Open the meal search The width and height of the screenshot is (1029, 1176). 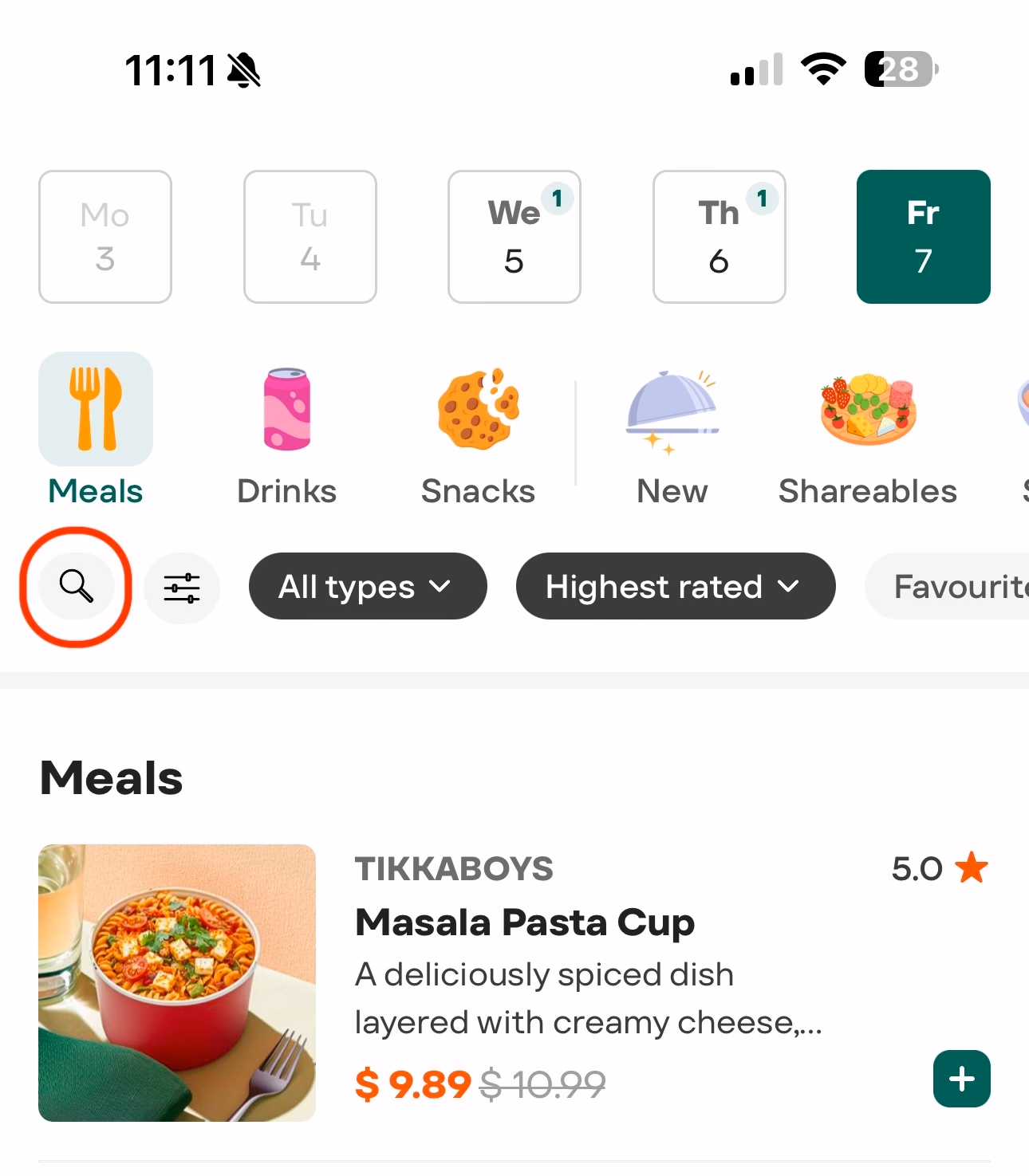pyautogui.click(x=77, y=586)
